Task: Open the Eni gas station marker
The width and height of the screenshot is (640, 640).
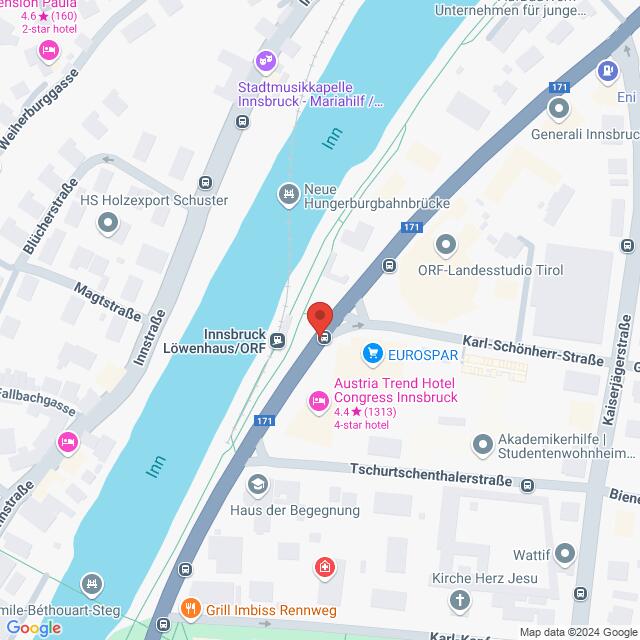Action: [x=605, y=71]
